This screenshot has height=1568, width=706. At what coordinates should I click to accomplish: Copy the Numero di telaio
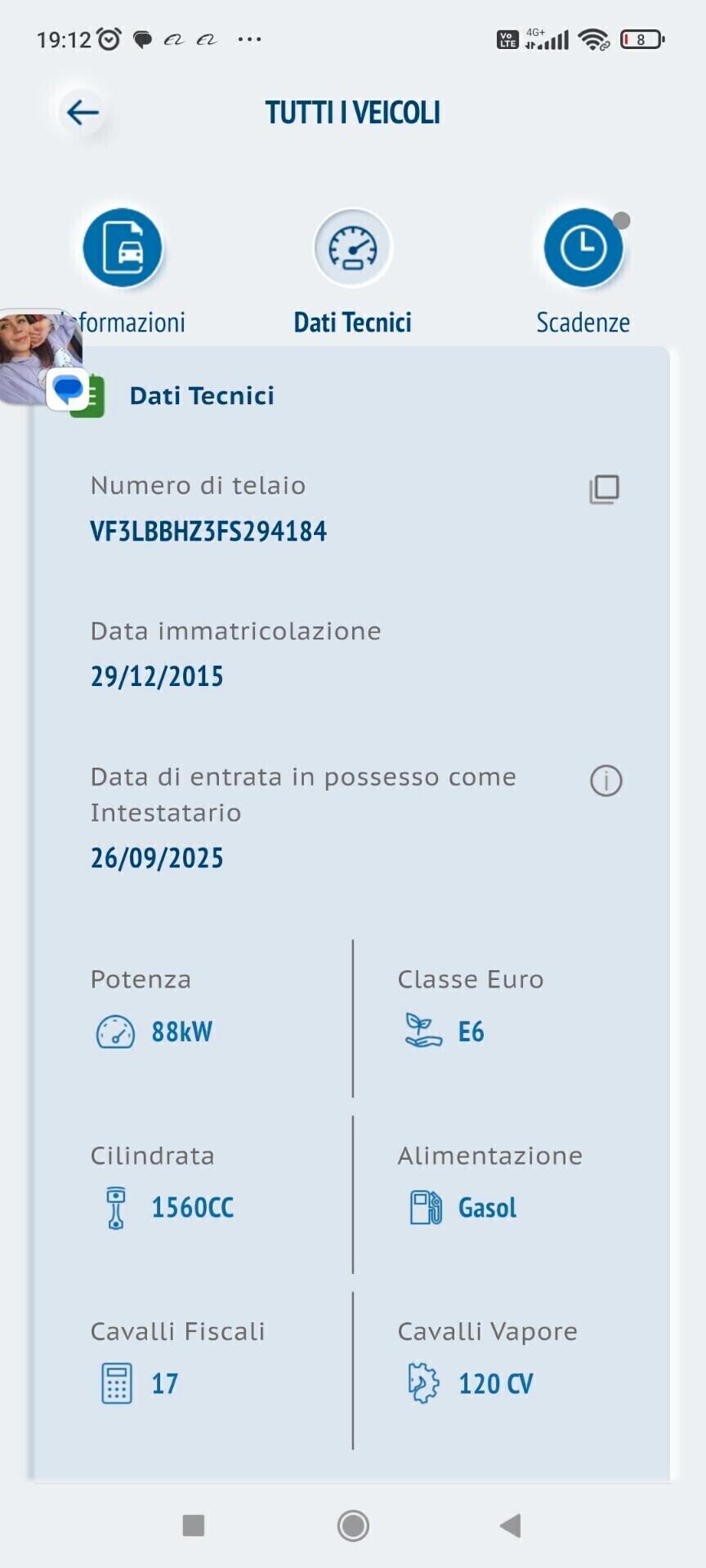[x=605, y=489]
